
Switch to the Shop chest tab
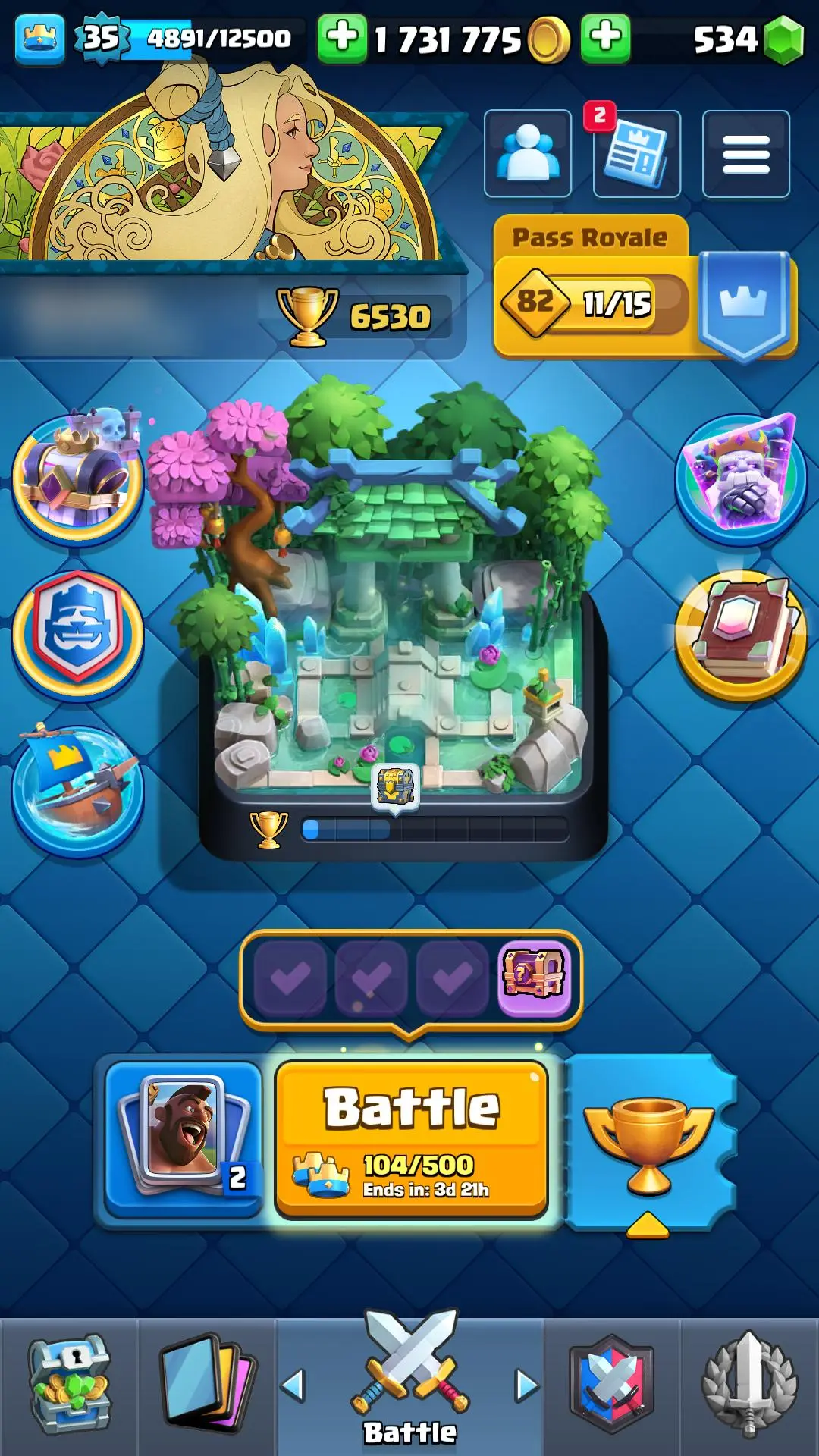[x=68, y=1386]
